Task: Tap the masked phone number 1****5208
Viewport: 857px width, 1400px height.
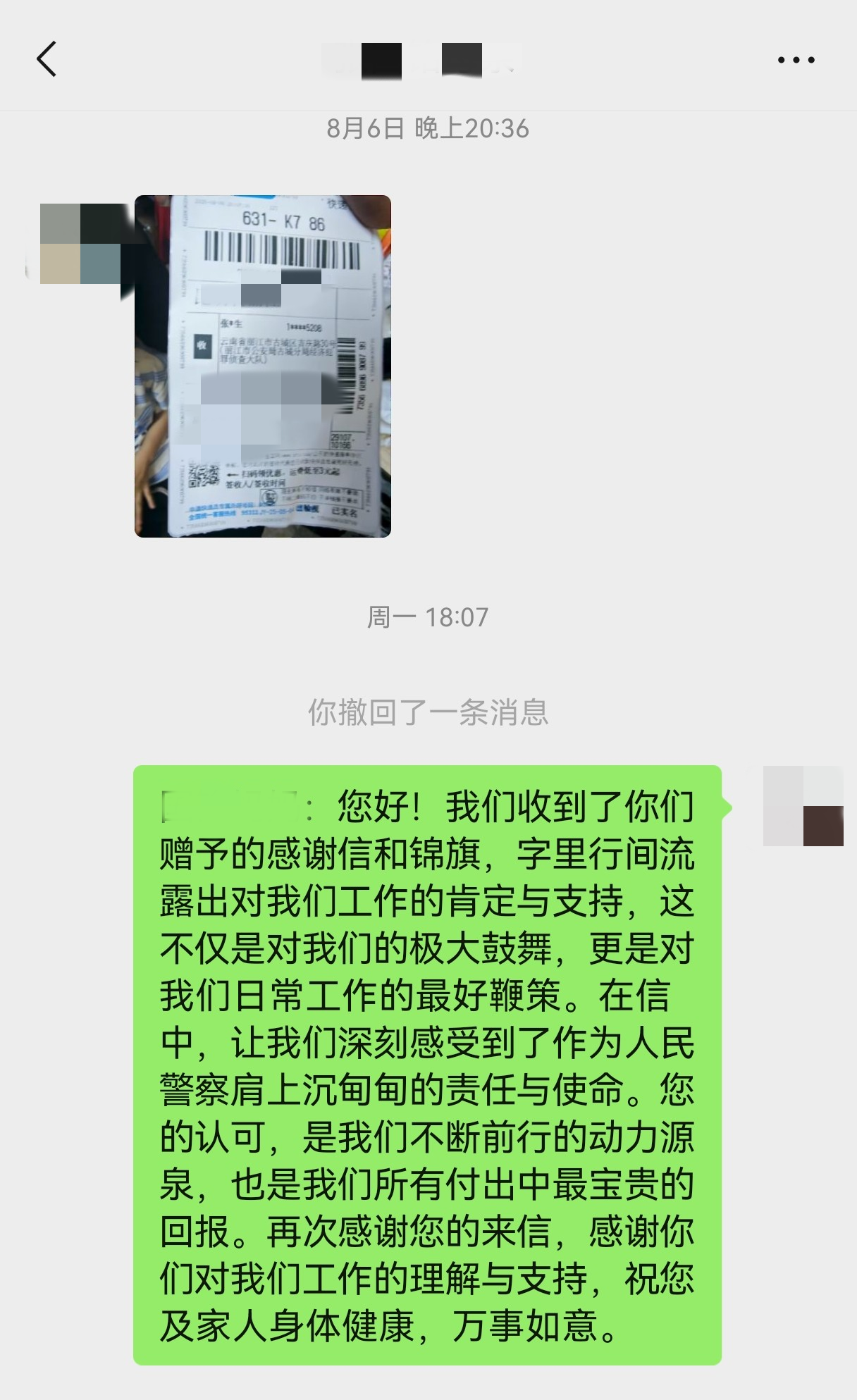Action: [303, 328]
